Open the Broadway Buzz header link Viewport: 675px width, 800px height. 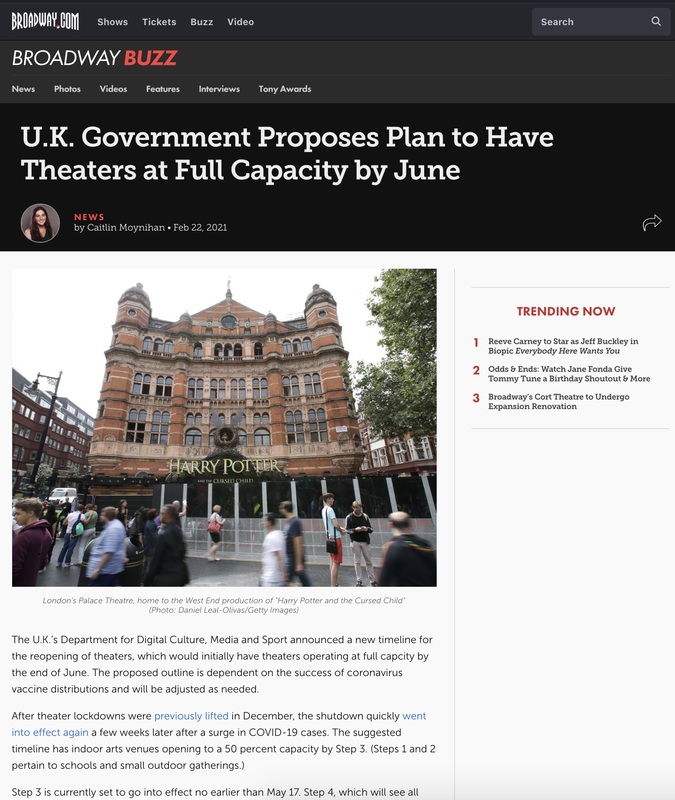[x=80, y=58]
